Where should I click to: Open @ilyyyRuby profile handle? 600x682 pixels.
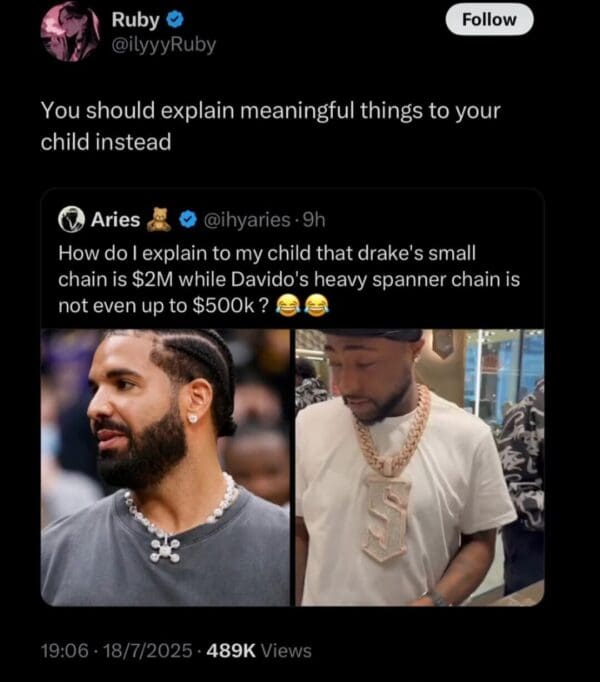(164, 44)
